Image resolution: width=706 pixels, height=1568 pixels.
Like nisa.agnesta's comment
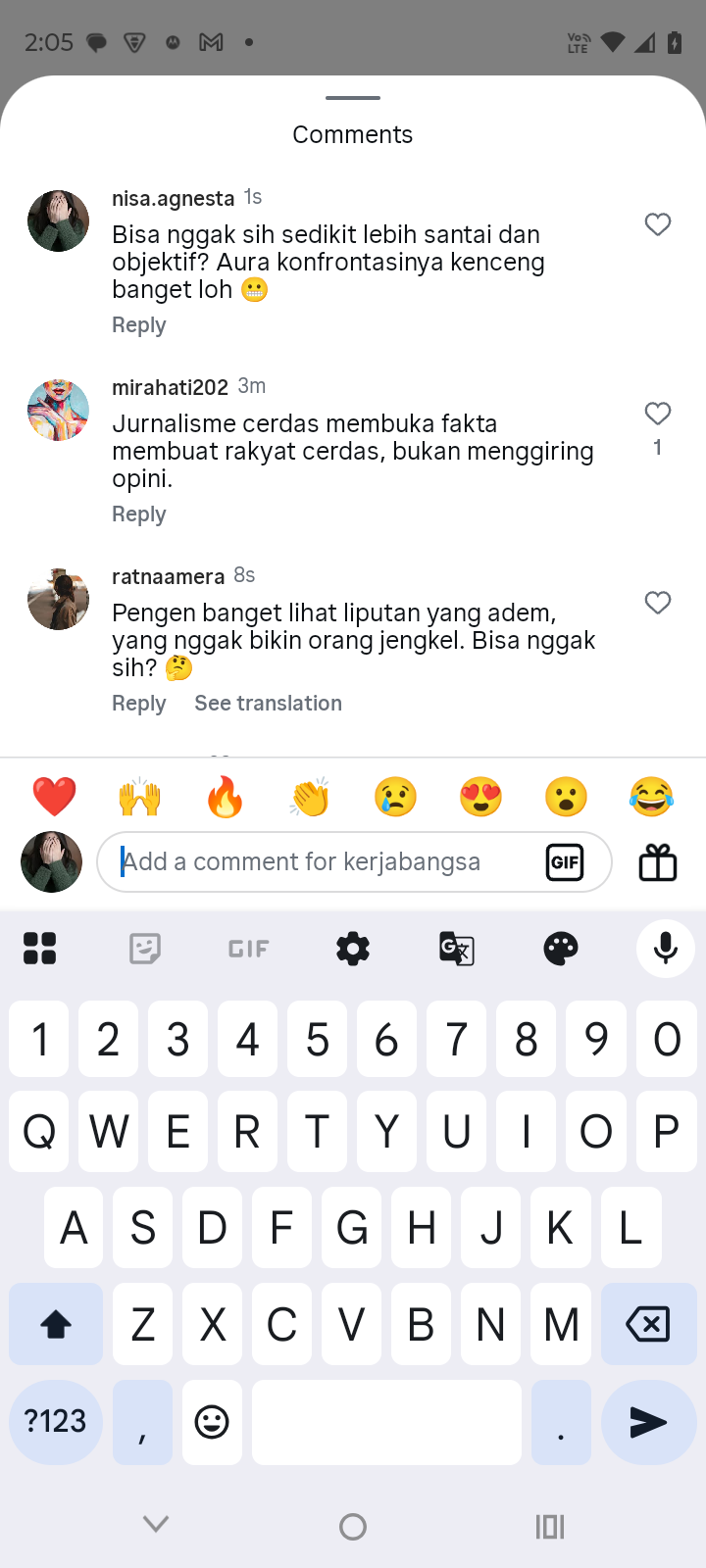coord(658,224)
